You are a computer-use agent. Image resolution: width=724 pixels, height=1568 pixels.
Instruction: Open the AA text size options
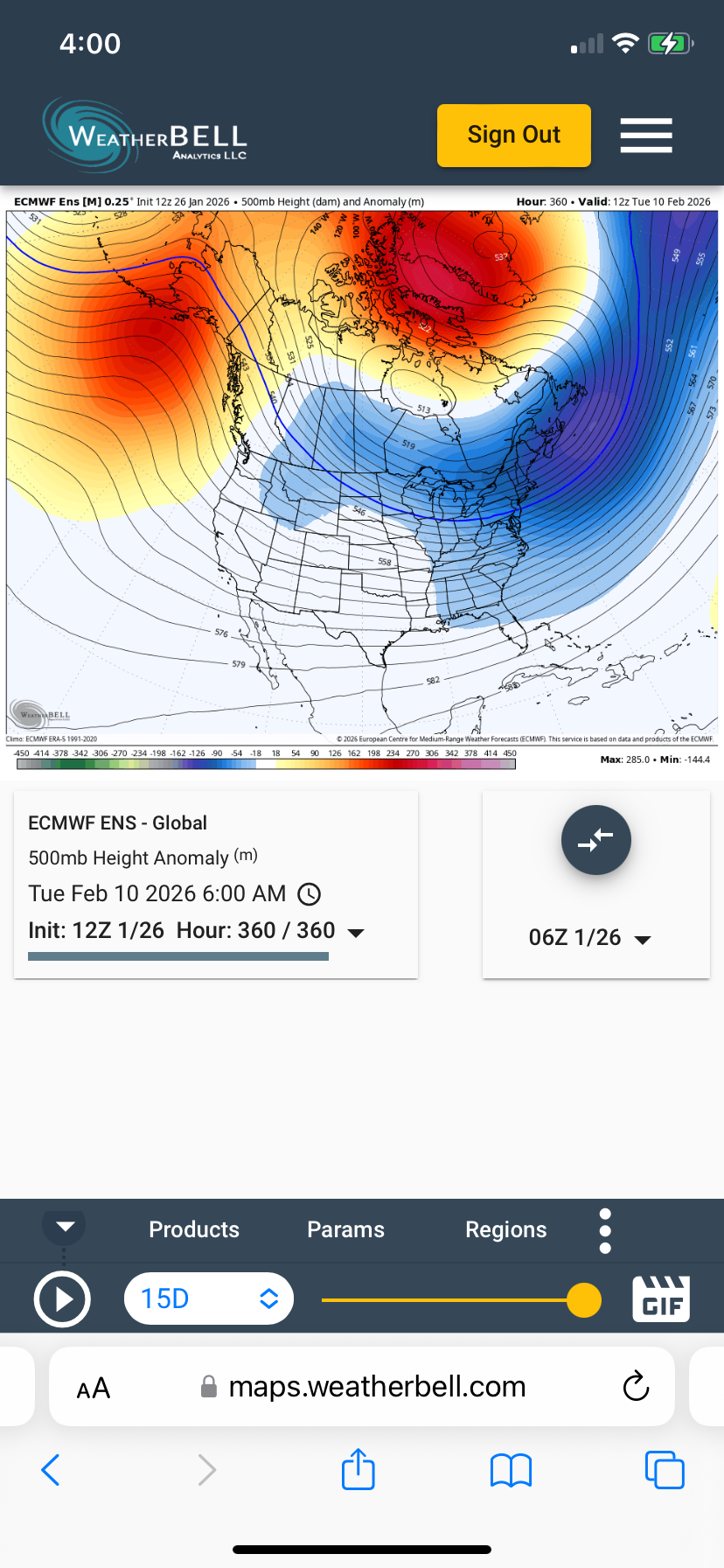click(94, 1389)
